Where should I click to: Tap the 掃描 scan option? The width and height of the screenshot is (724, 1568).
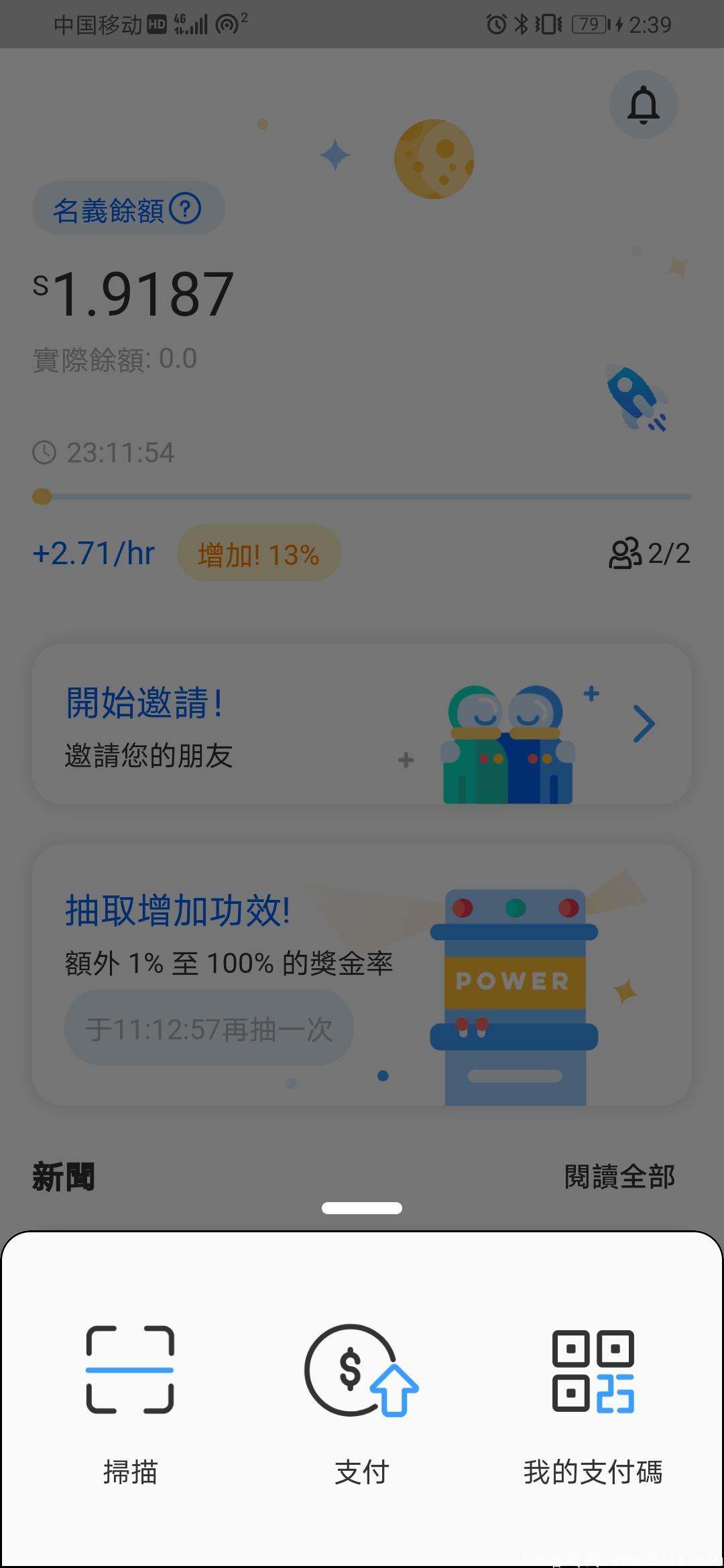pos(130,1404)
